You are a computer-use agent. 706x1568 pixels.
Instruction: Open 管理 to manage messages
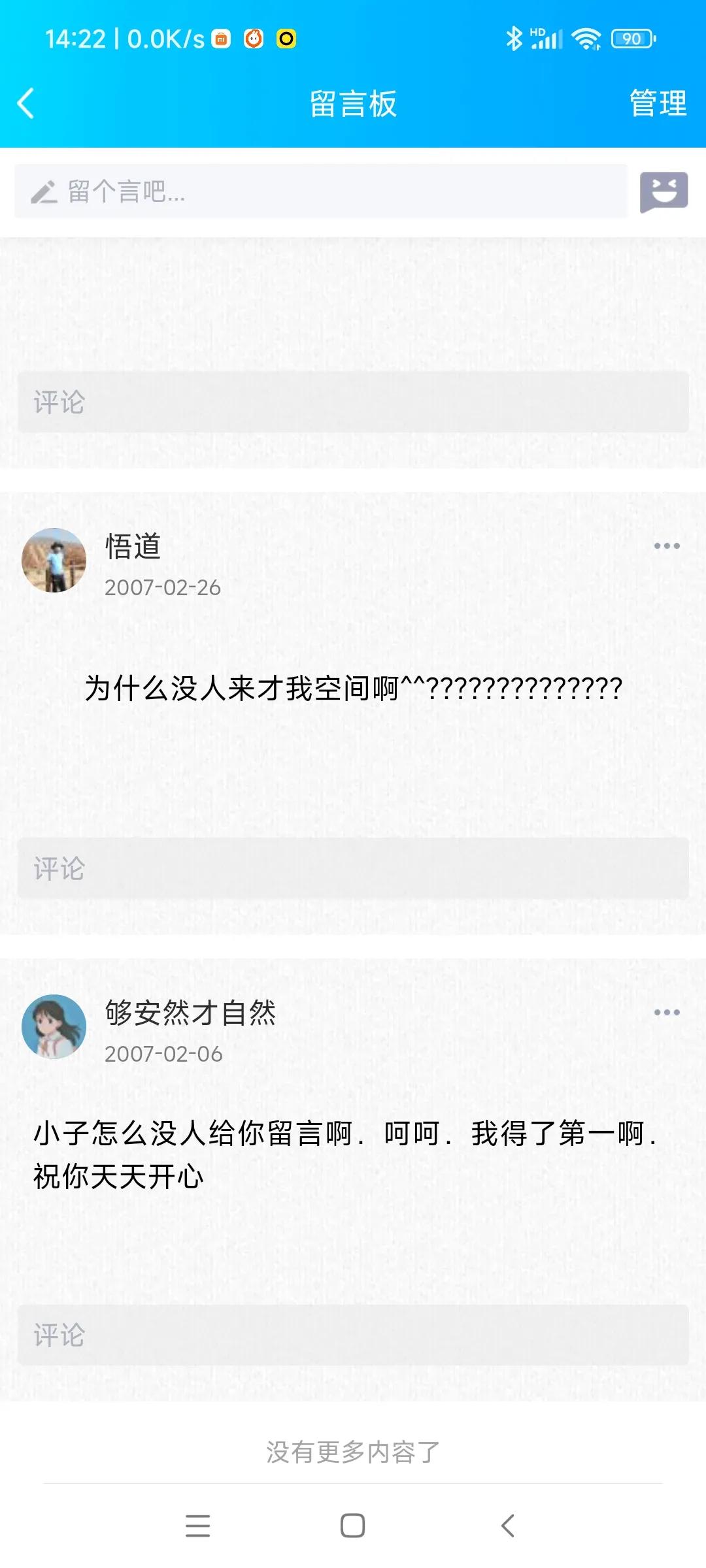(656, 103)
